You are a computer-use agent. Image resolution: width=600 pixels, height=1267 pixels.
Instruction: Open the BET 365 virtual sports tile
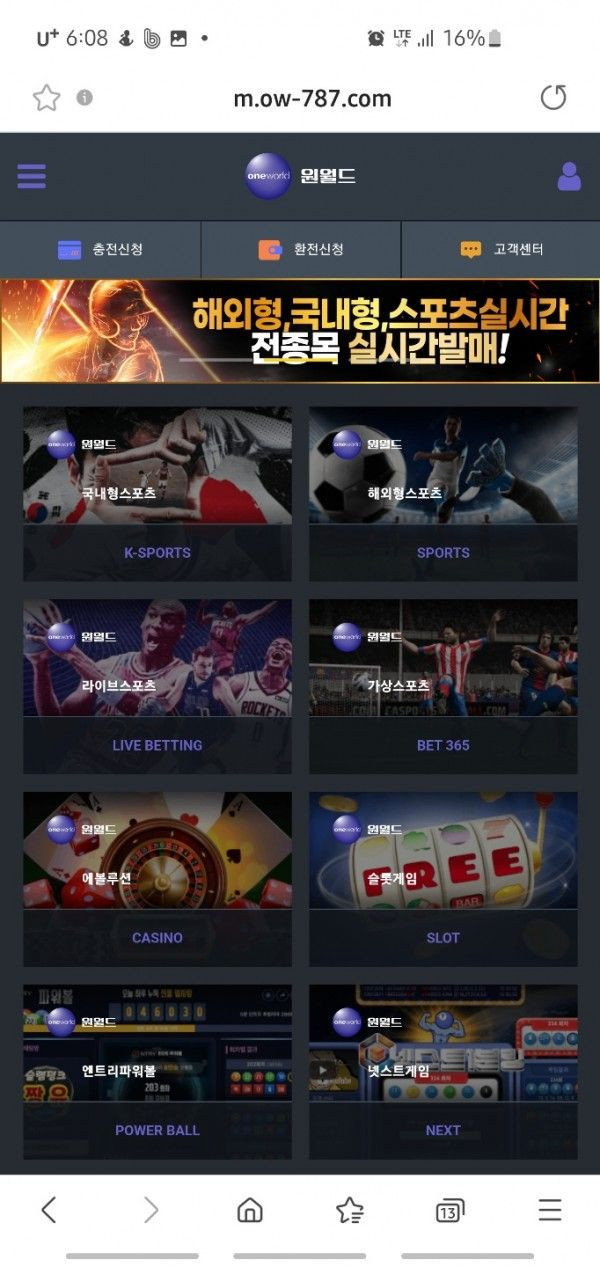[443, 687]
